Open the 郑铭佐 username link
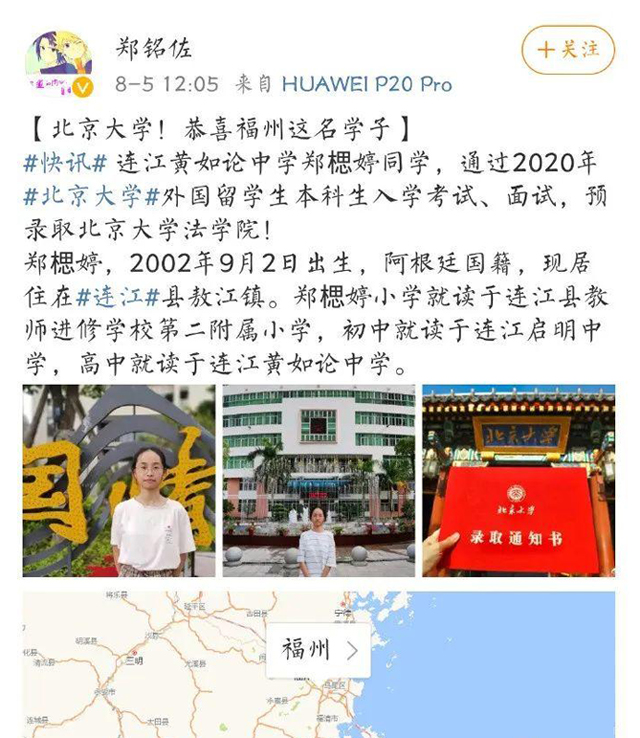This screenshot has height=738, width=640. click(153, 47)
